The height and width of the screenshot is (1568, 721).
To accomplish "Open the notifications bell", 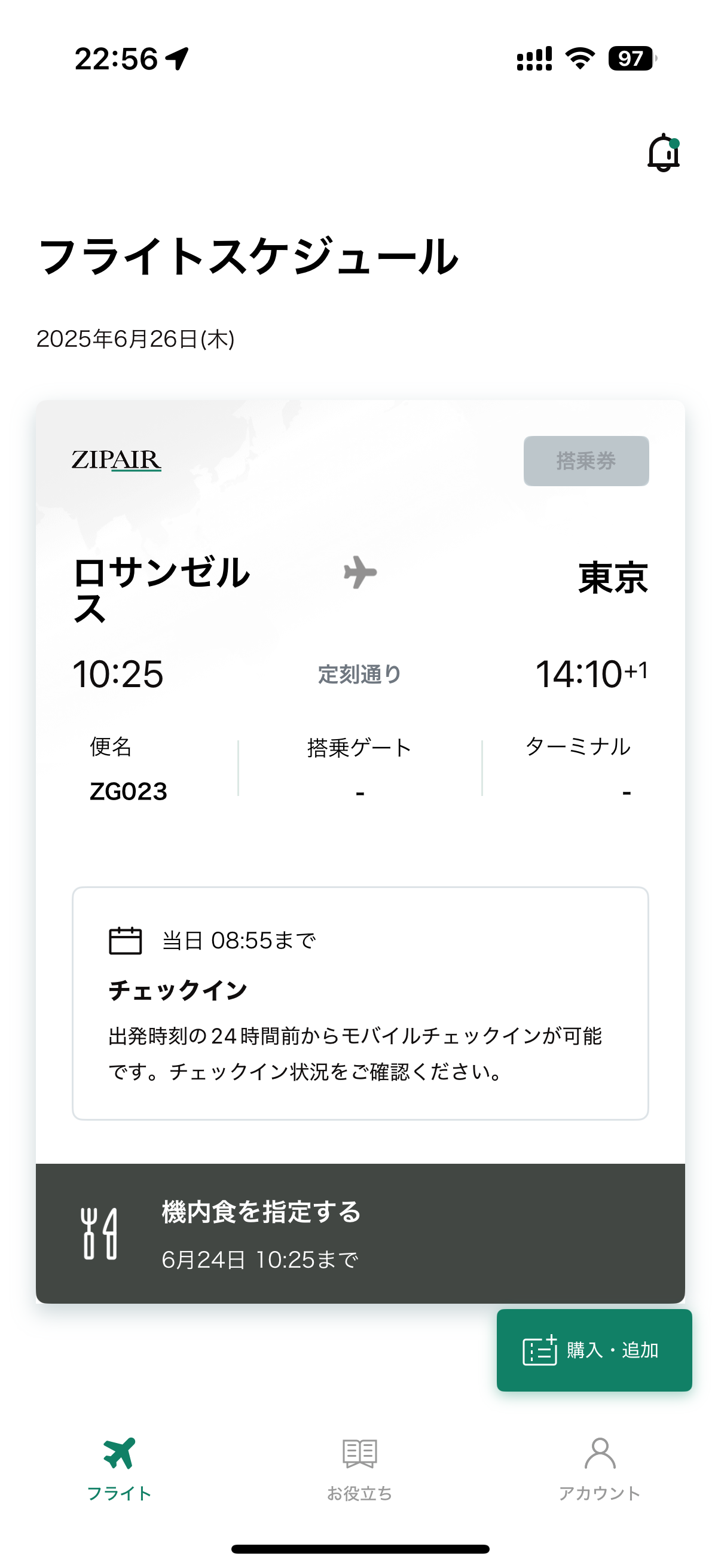I will (663, 152).
